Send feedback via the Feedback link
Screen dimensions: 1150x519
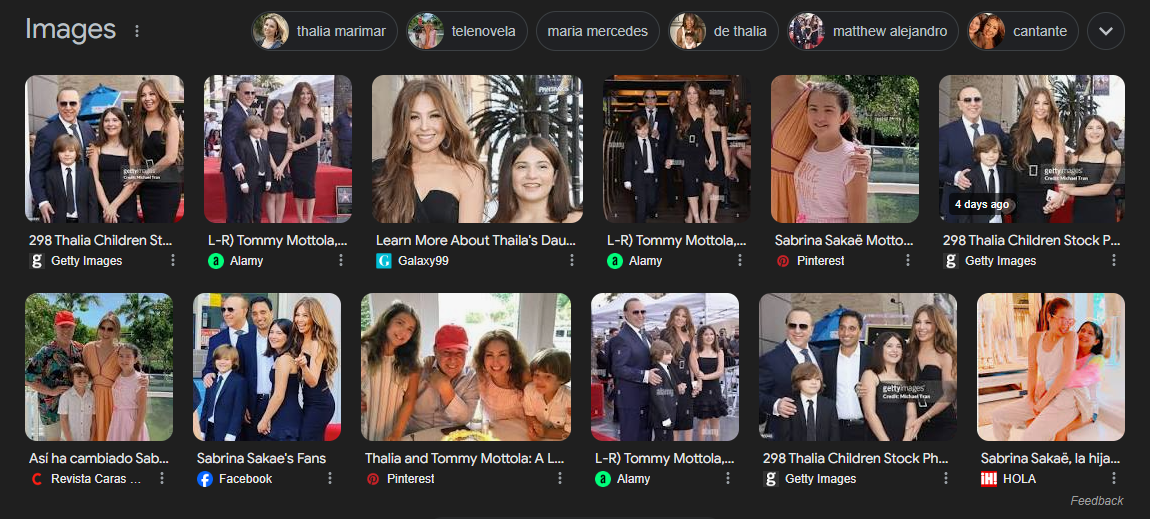(x=1096, y=500)
